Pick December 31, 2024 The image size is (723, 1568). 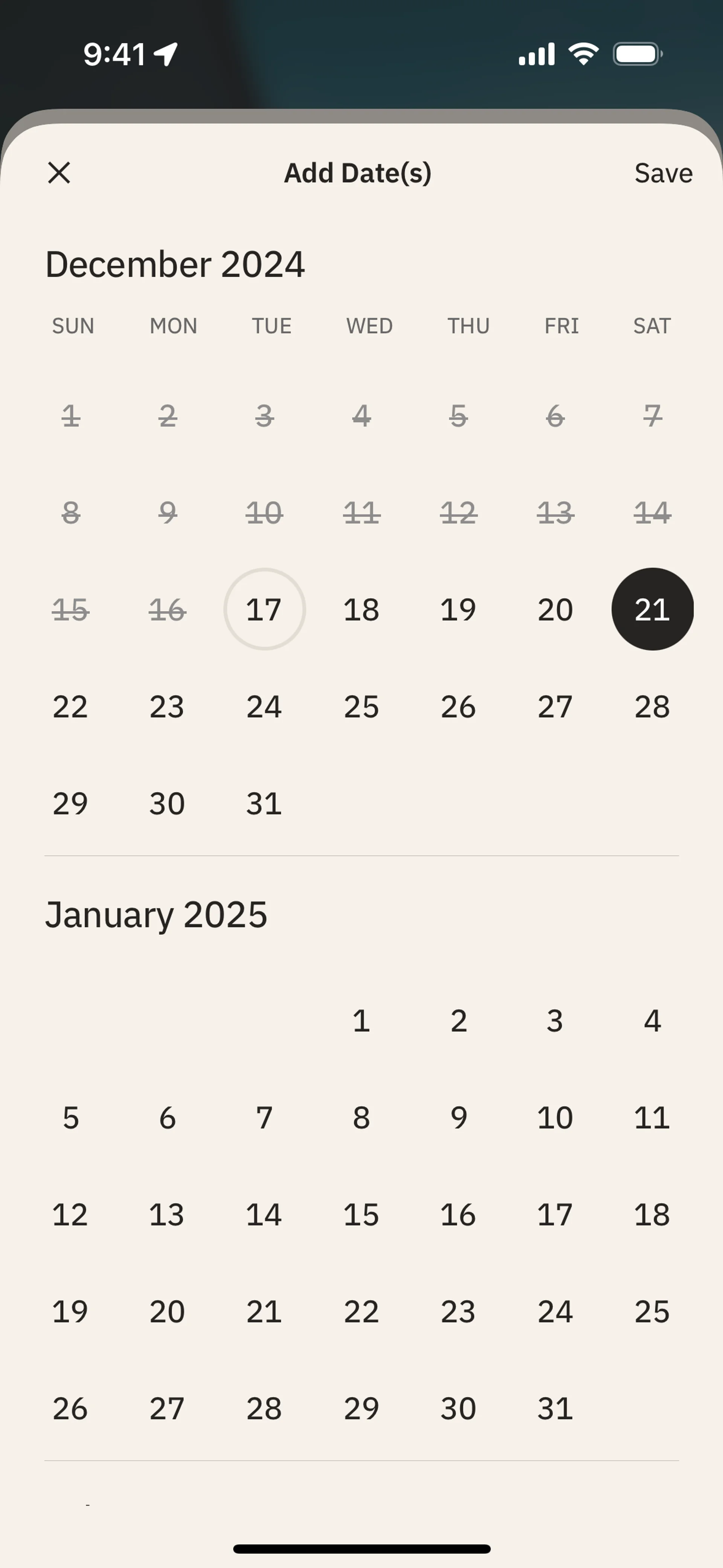point(264,804)
